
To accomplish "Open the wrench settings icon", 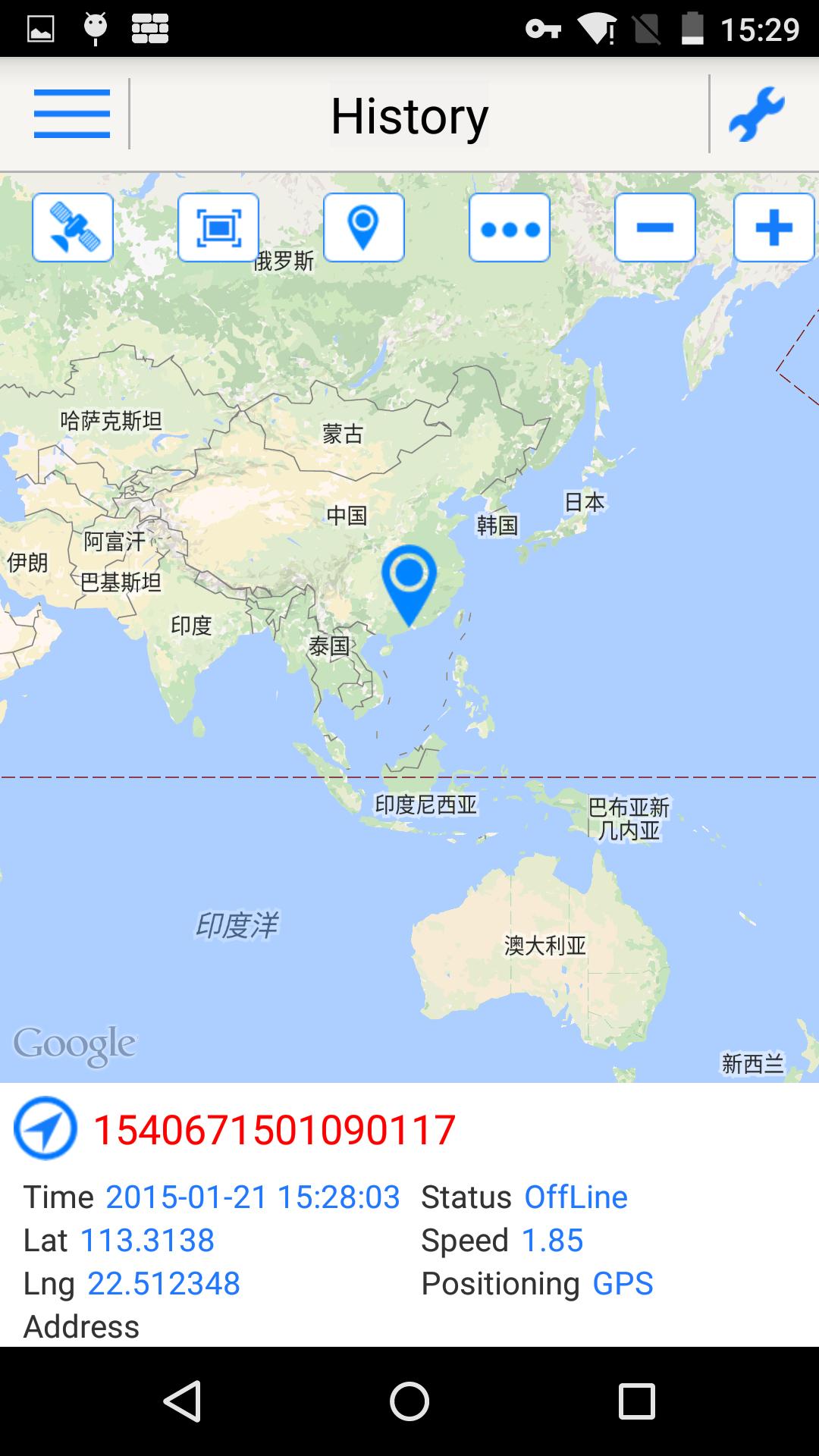I will 757,114.
